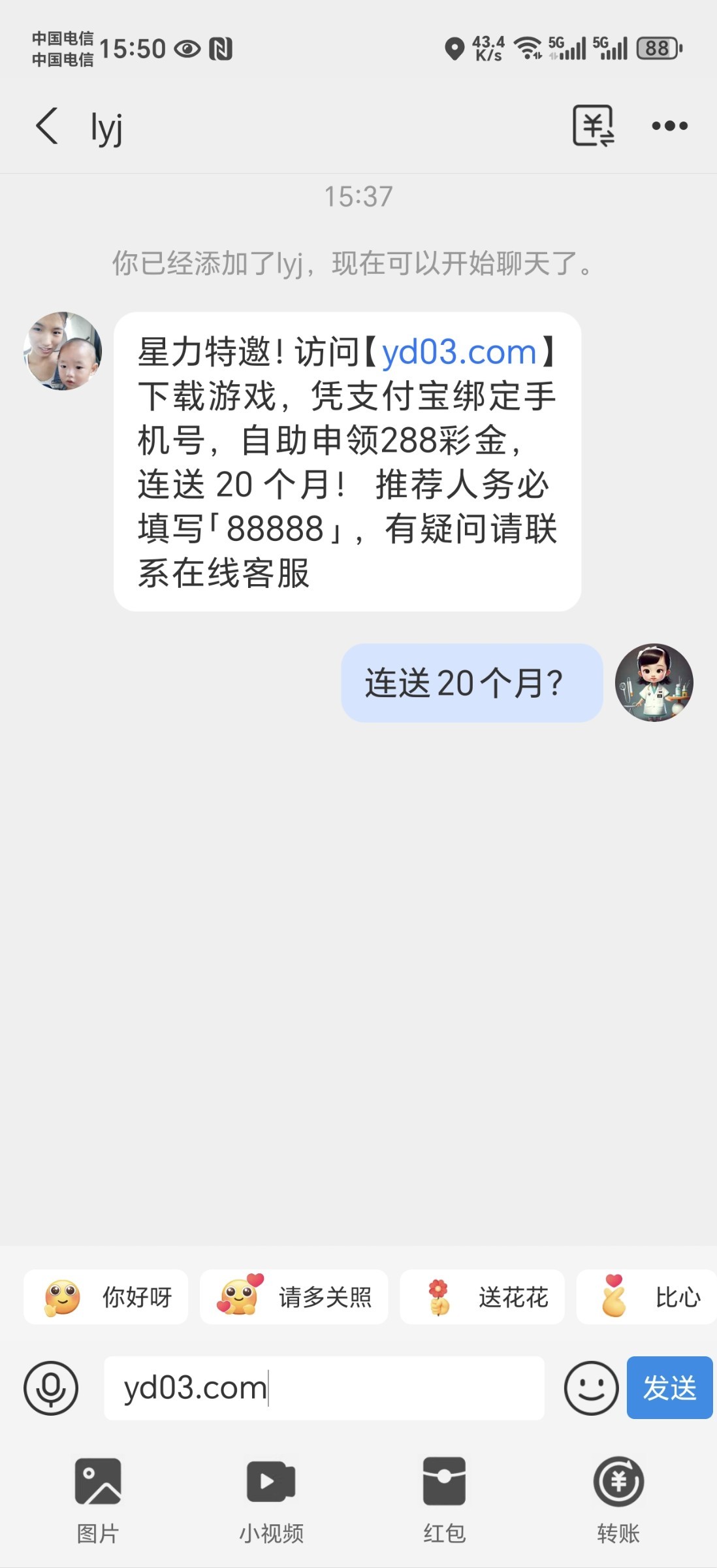Send the 请多关照 quick sticker

click(x=294, y=1297)
